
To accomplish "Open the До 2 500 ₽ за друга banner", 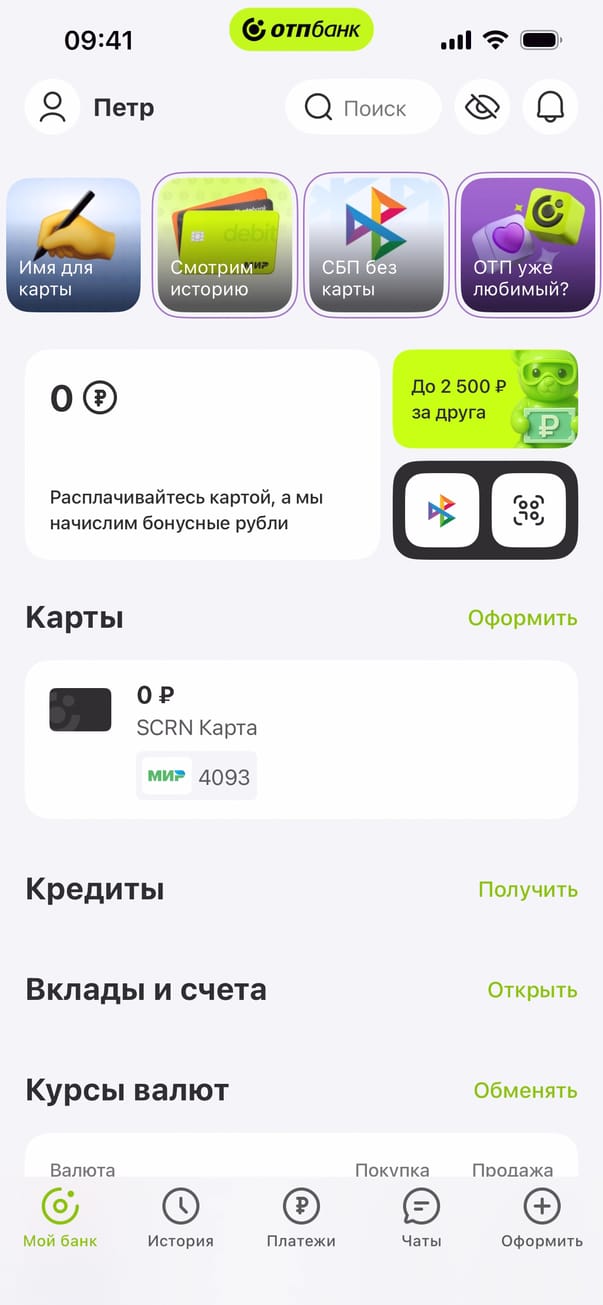I will click(x=485, y=399).
